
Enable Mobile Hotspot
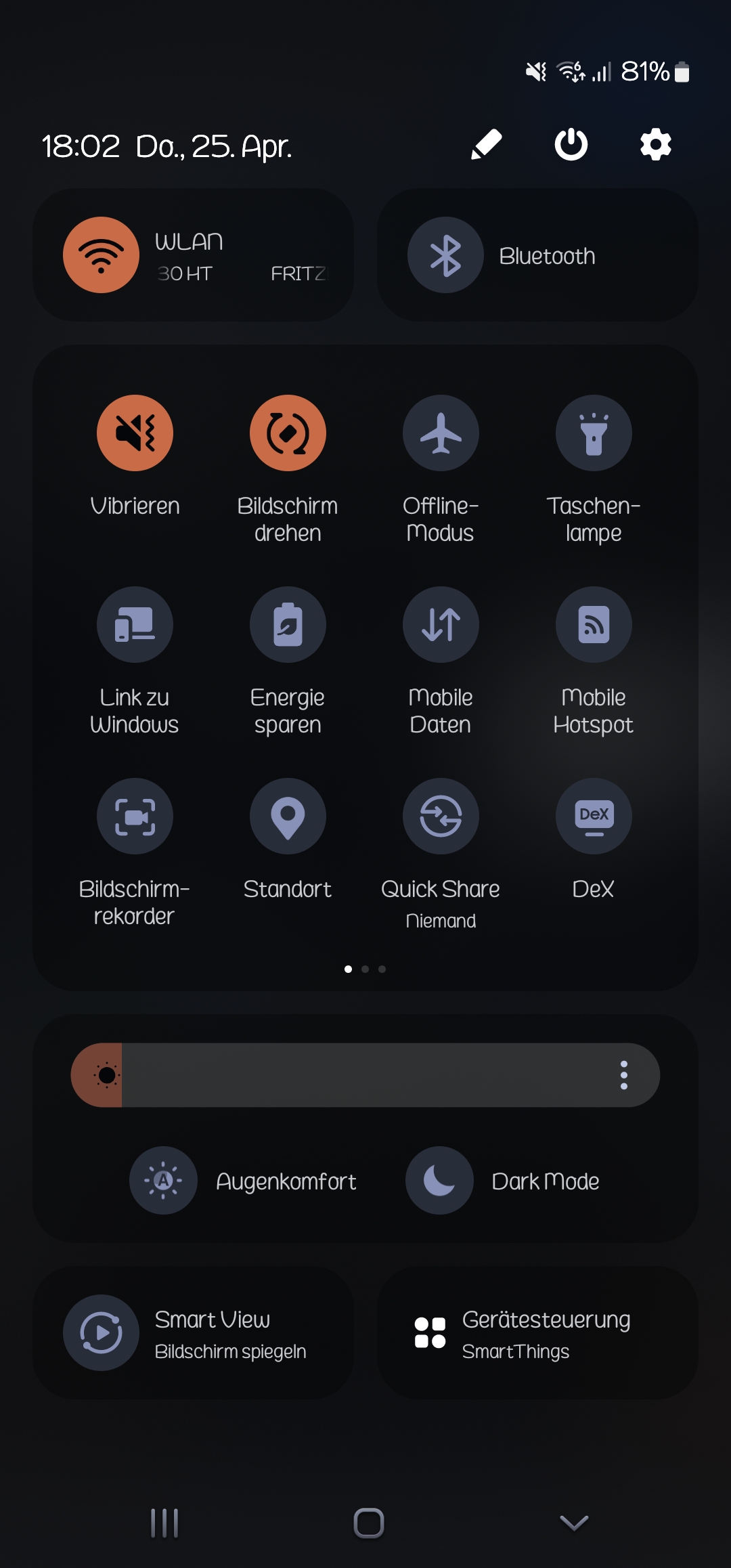[x=594, y=625]
